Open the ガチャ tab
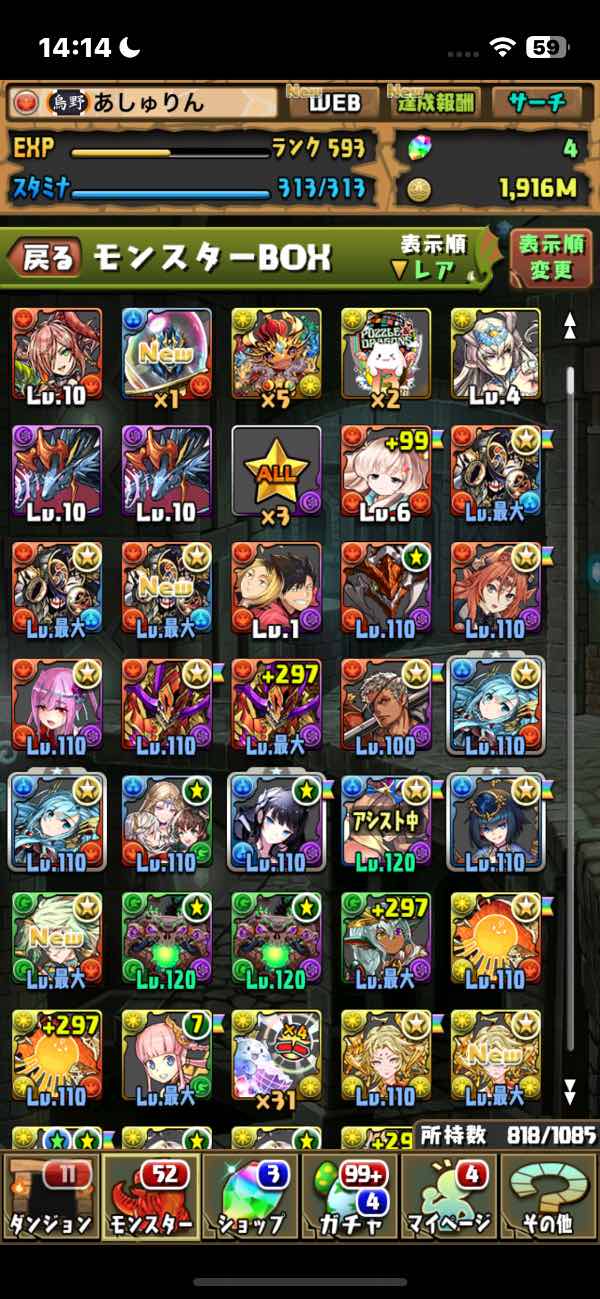The image size is (600, 1299). 349,1196
